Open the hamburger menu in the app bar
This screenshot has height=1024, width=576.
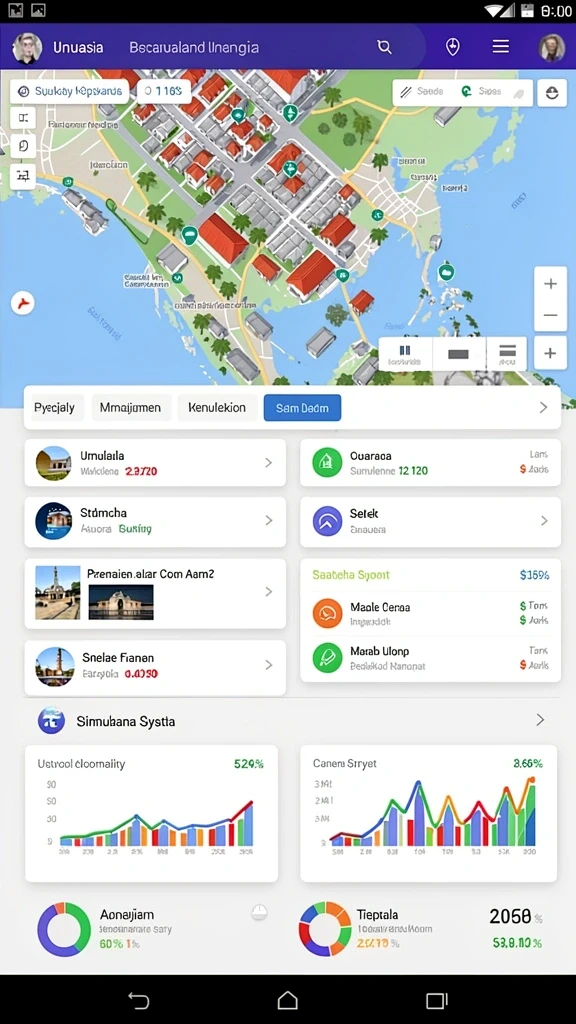501,46
